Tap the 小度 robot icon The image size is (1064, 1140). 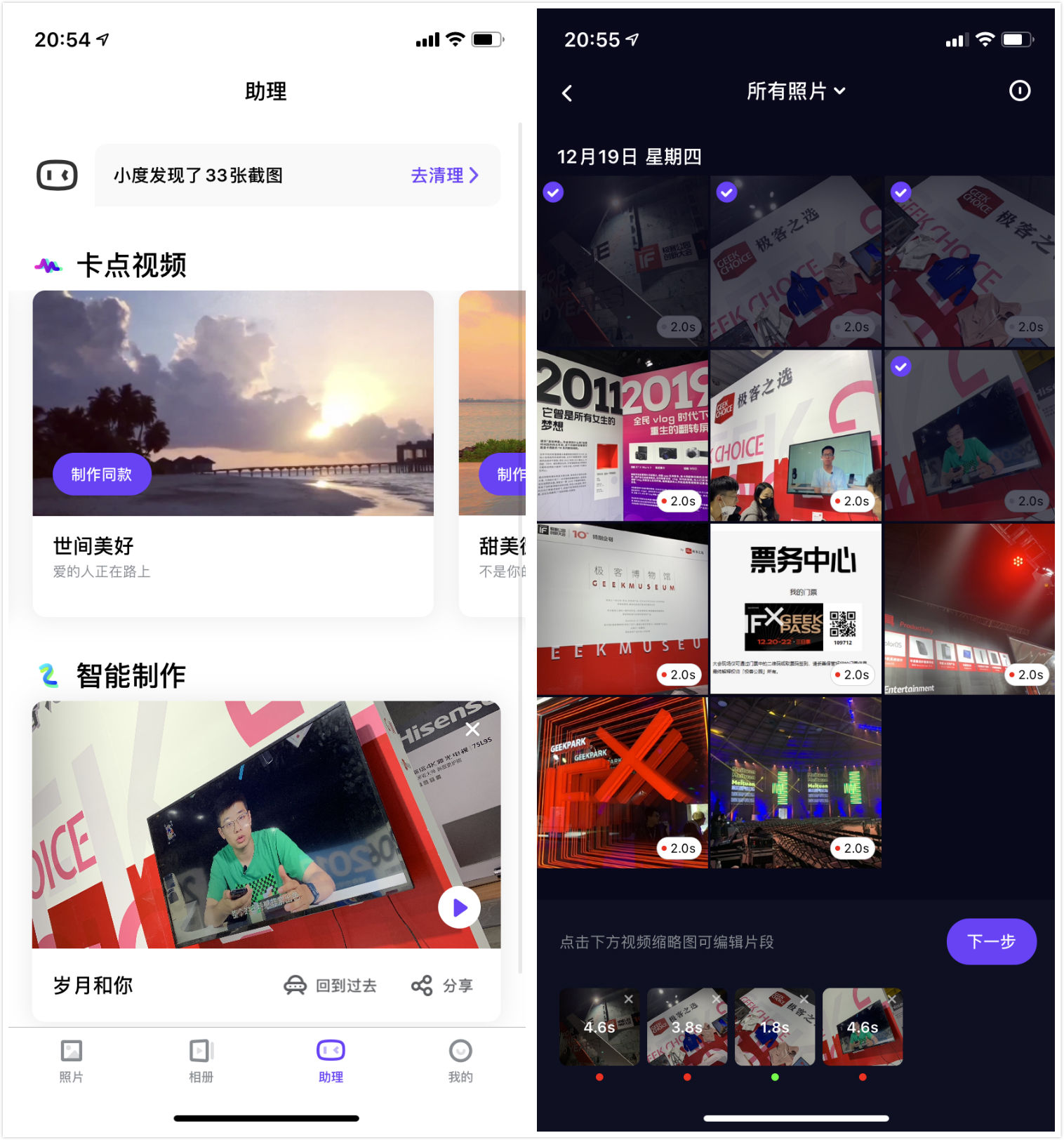58,175
